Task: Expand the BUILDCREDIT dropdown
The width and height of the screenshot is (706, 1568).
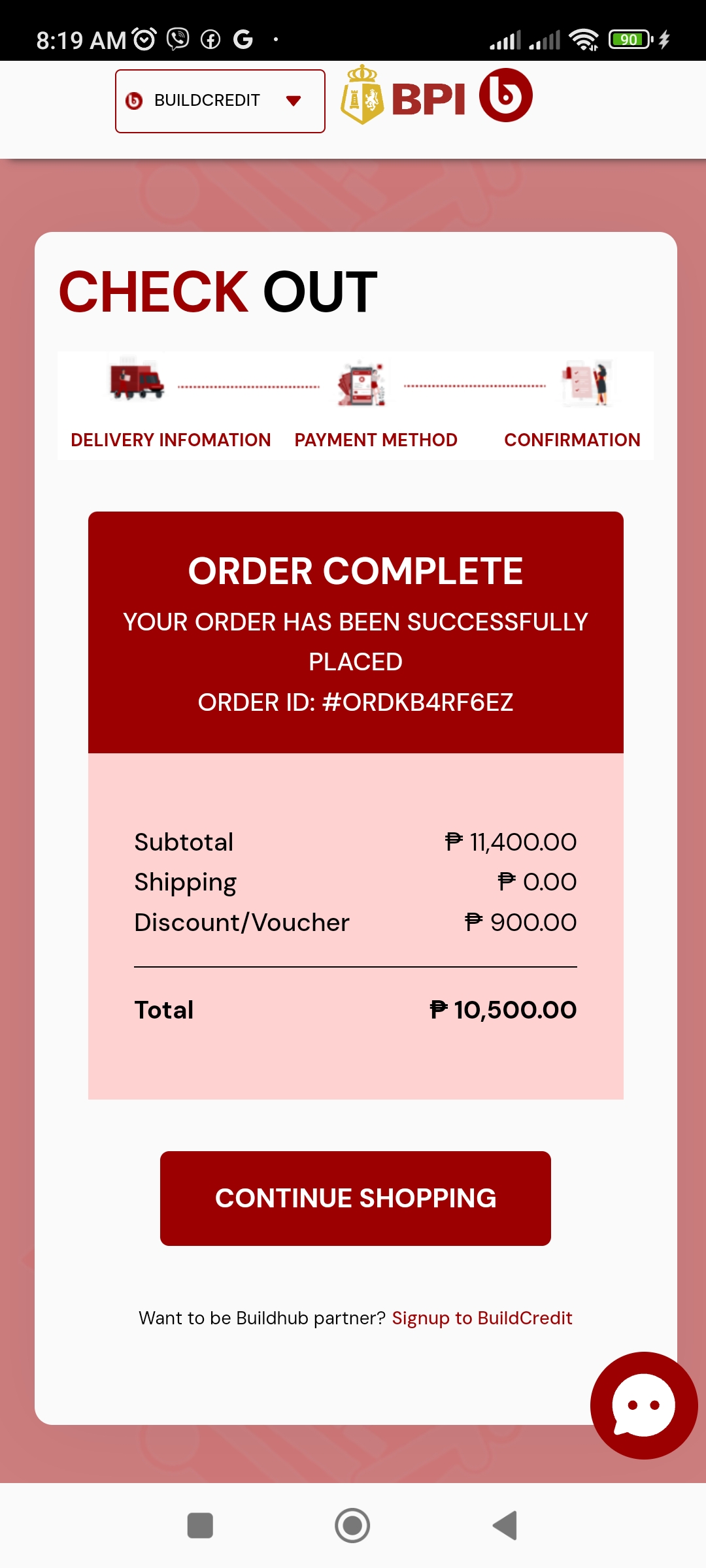Action: click(220, 101)
